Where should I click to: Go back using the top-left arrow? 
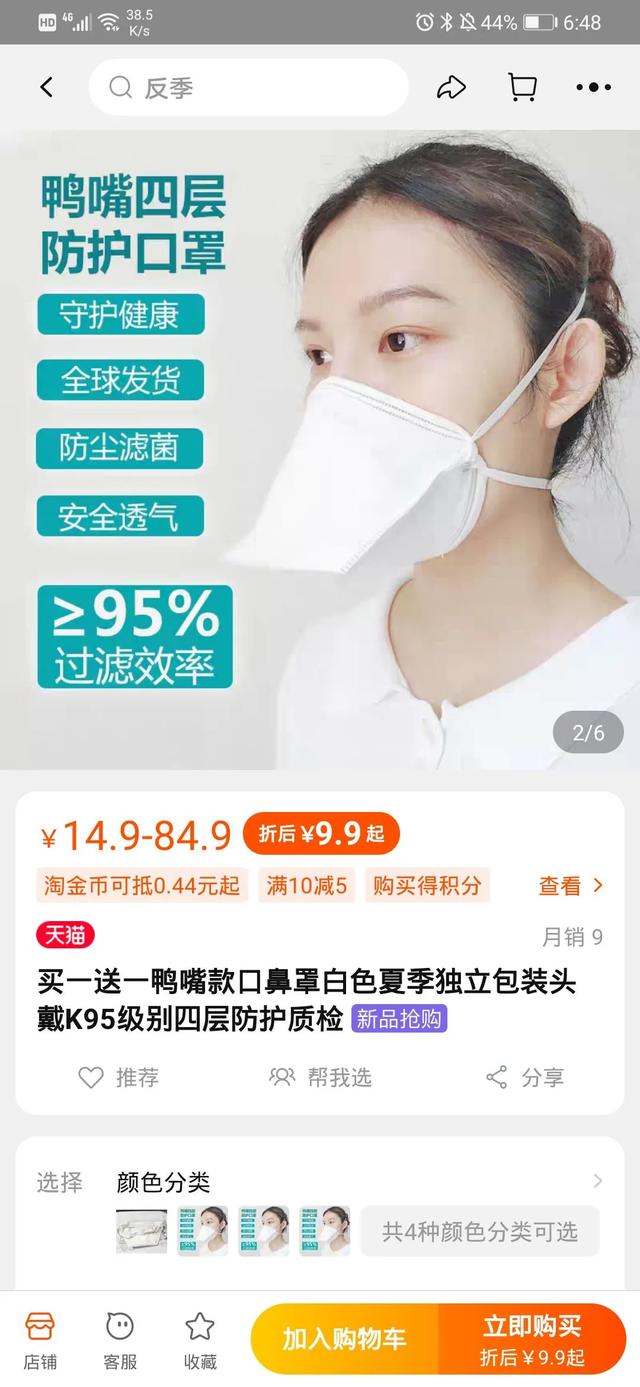coord(46,87)
